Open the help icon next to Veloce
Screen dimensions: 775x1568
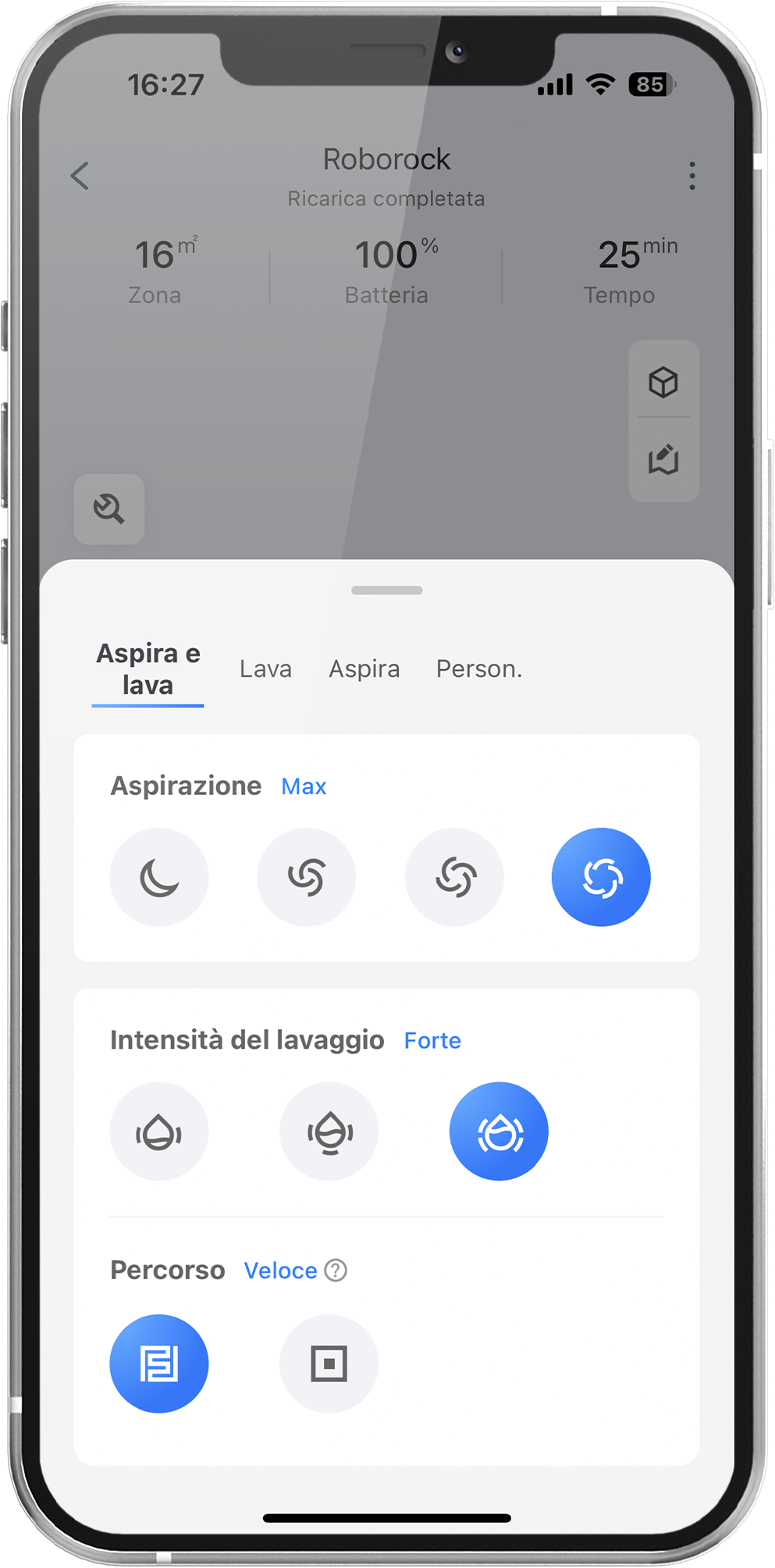pos(336,1270)
